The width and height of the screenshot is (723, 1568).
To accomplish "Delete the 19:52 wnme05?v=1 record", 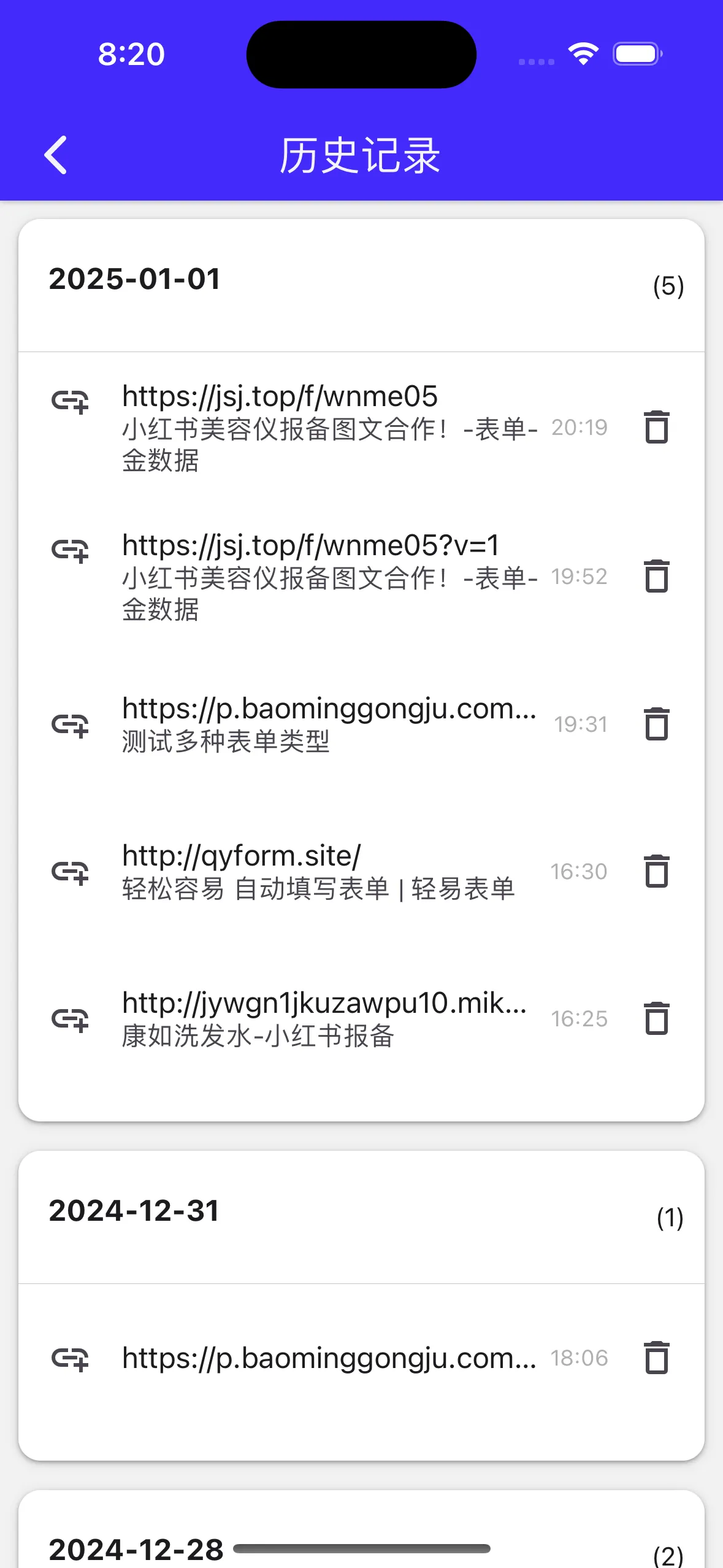I will coord(657,577).
